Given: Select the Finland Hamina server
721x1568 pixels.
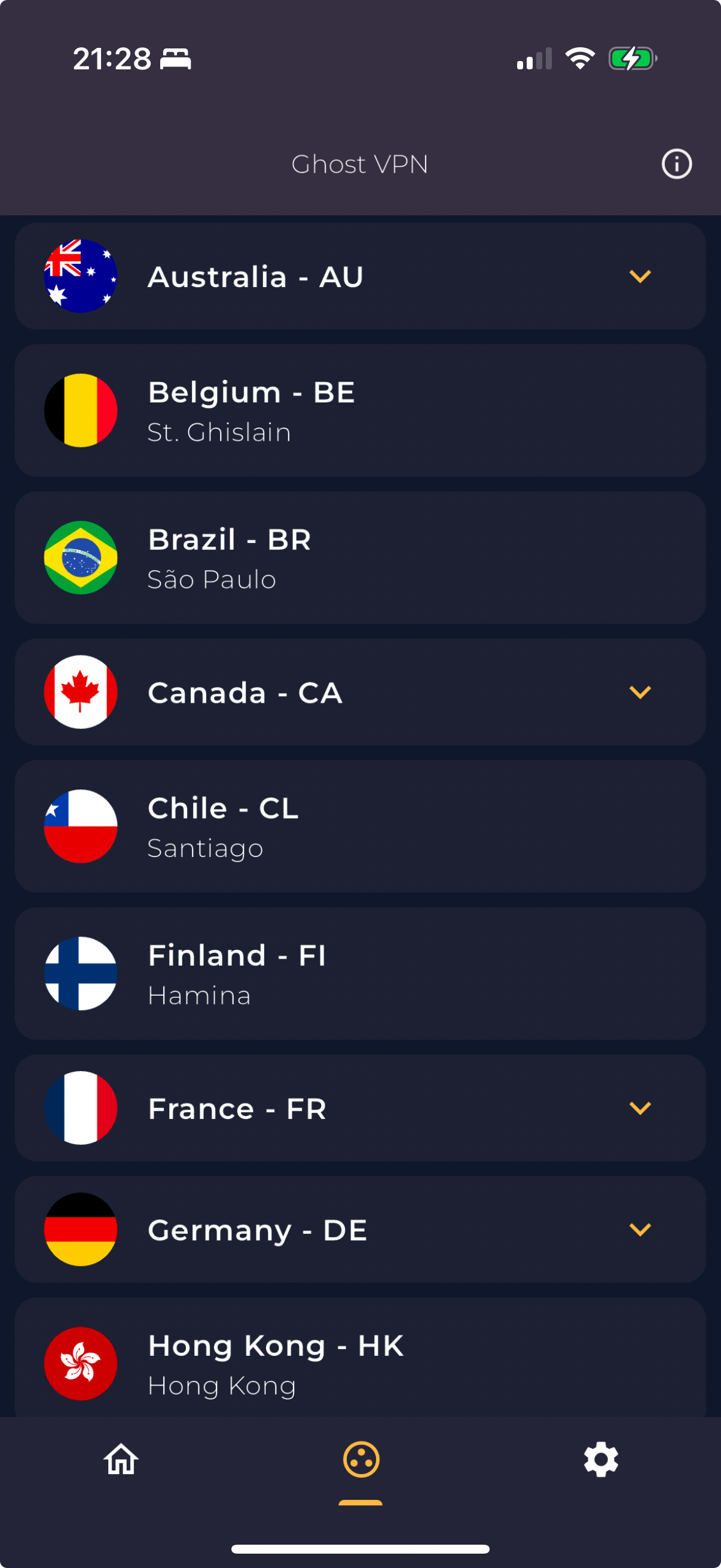Looking at the screenshot, I should point(360,974).
